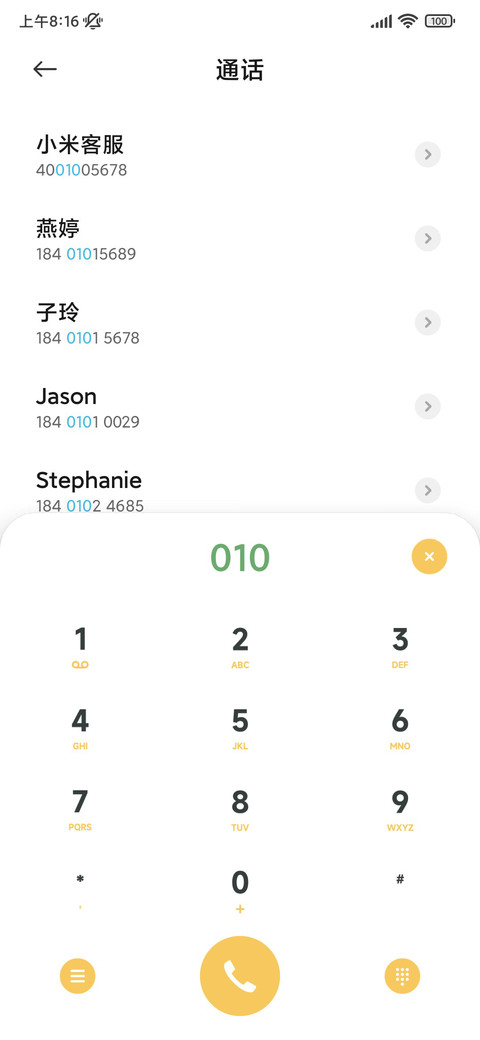Enter digit 9 WXYZ

tap(400, 810)
